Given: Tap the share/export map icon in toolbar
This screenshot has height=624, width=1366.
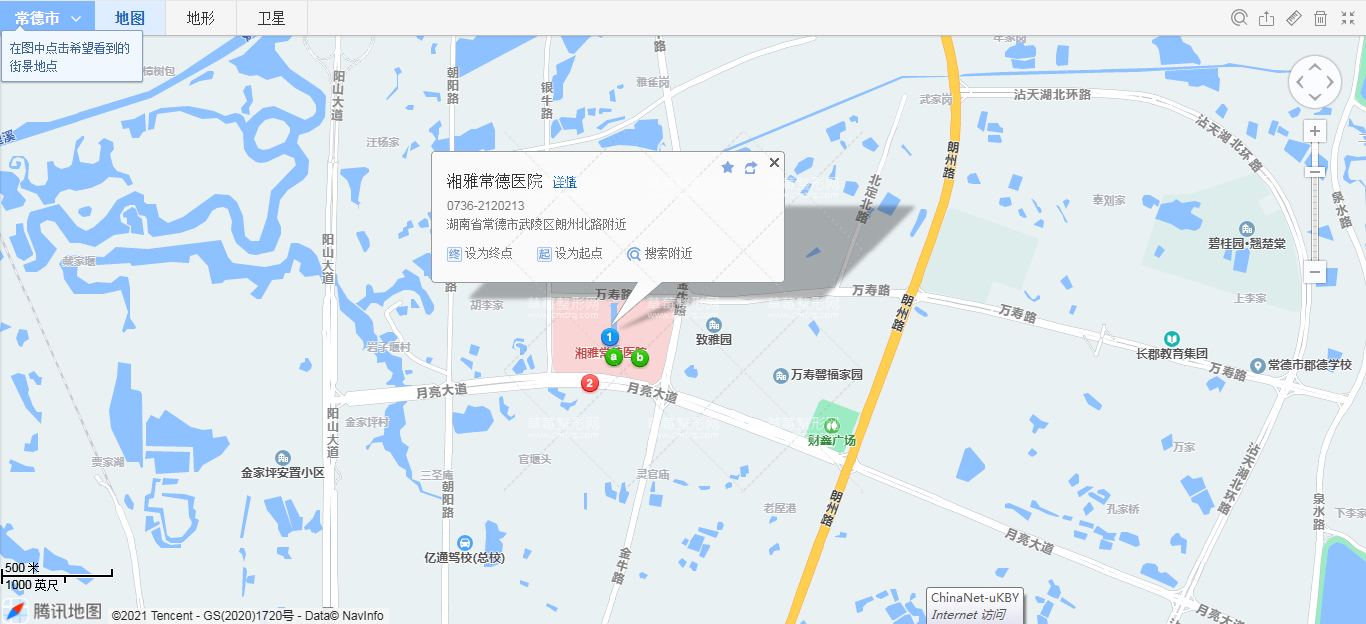Looking at the screenshot, I should [x=1266, y=18].
